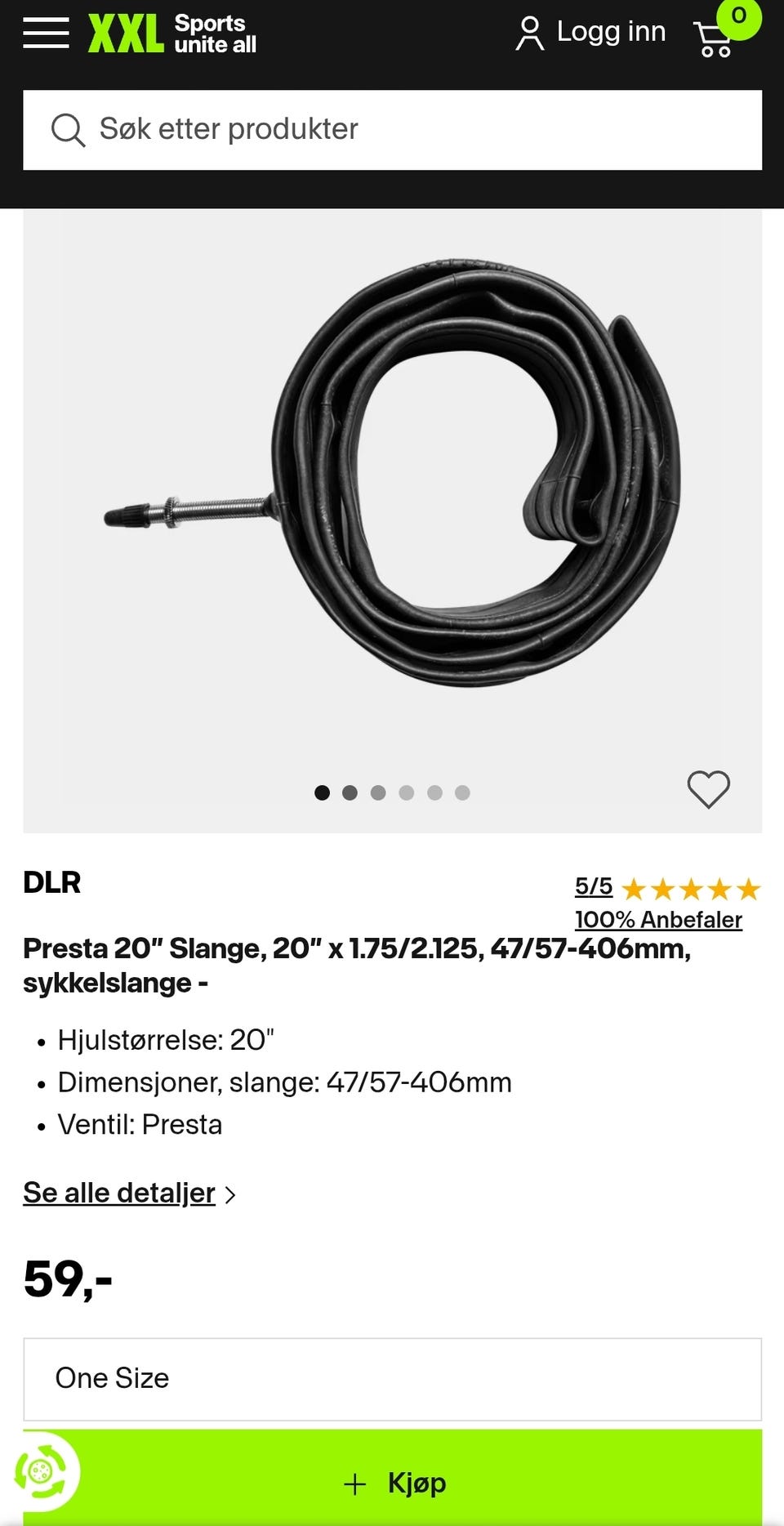
Task: Go to XXL home via logo
Action: pyautogui.click(x=172, y=33)
